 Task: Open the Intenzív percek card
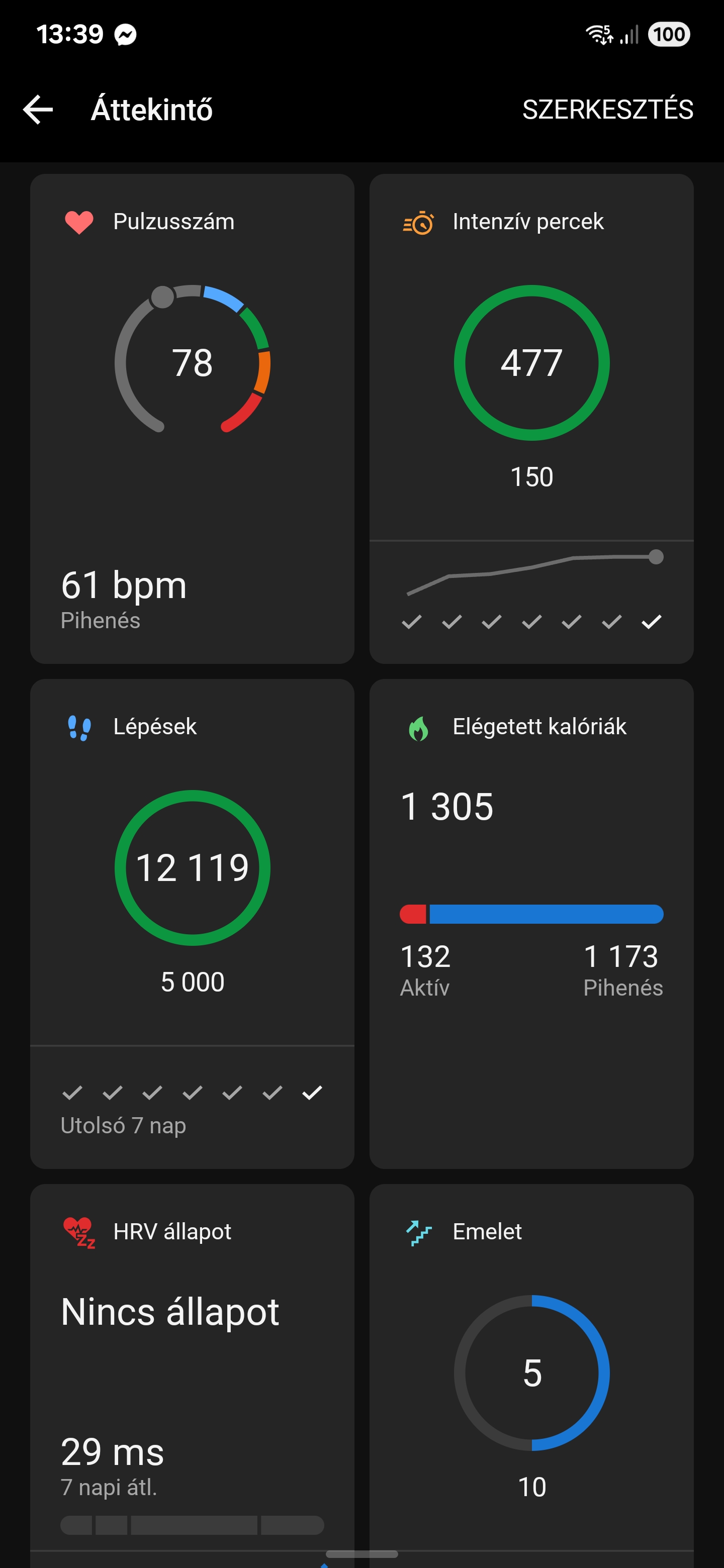(531, 419)
